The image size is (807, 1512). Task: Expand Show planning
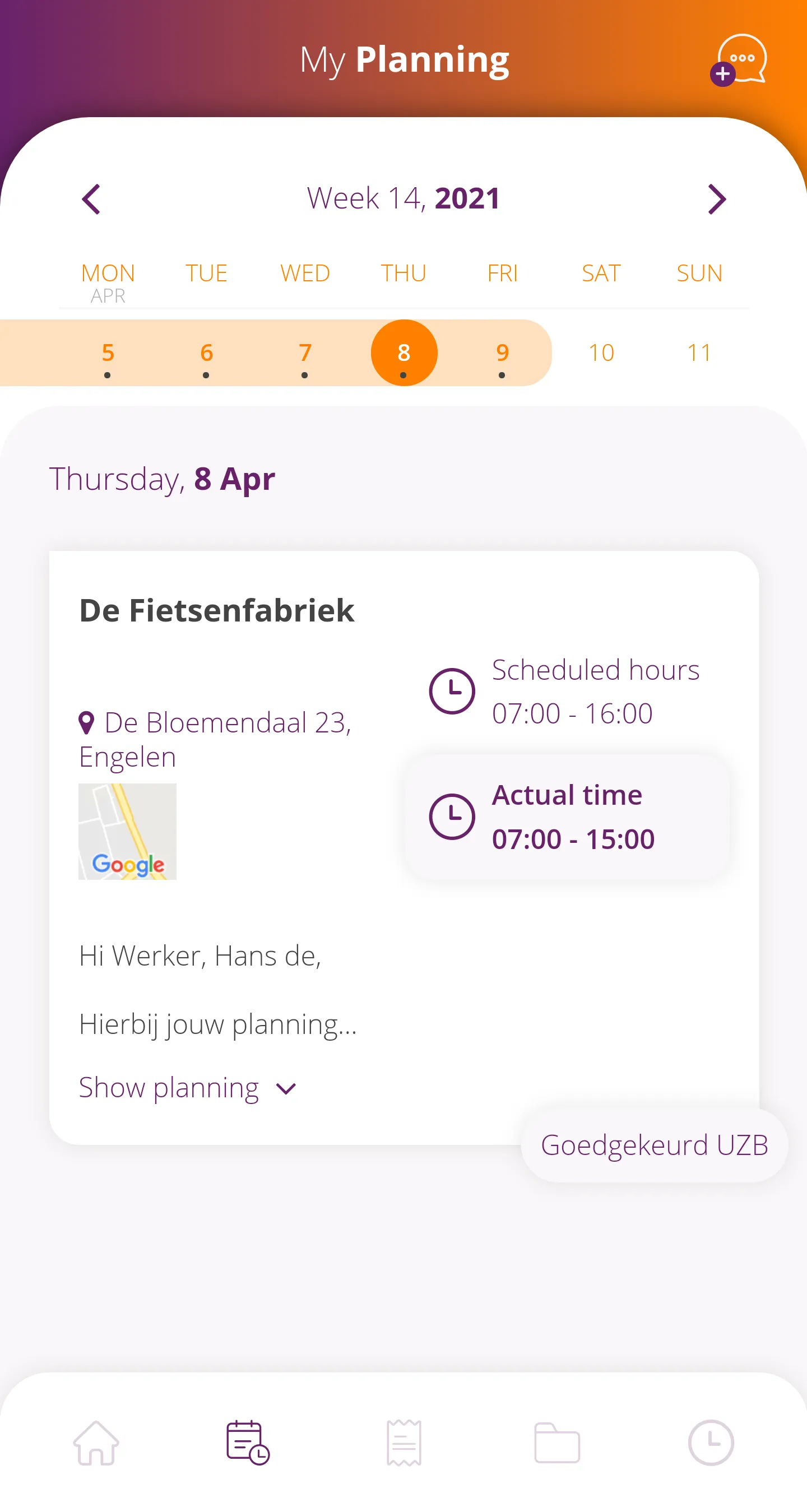point(188,1088)
